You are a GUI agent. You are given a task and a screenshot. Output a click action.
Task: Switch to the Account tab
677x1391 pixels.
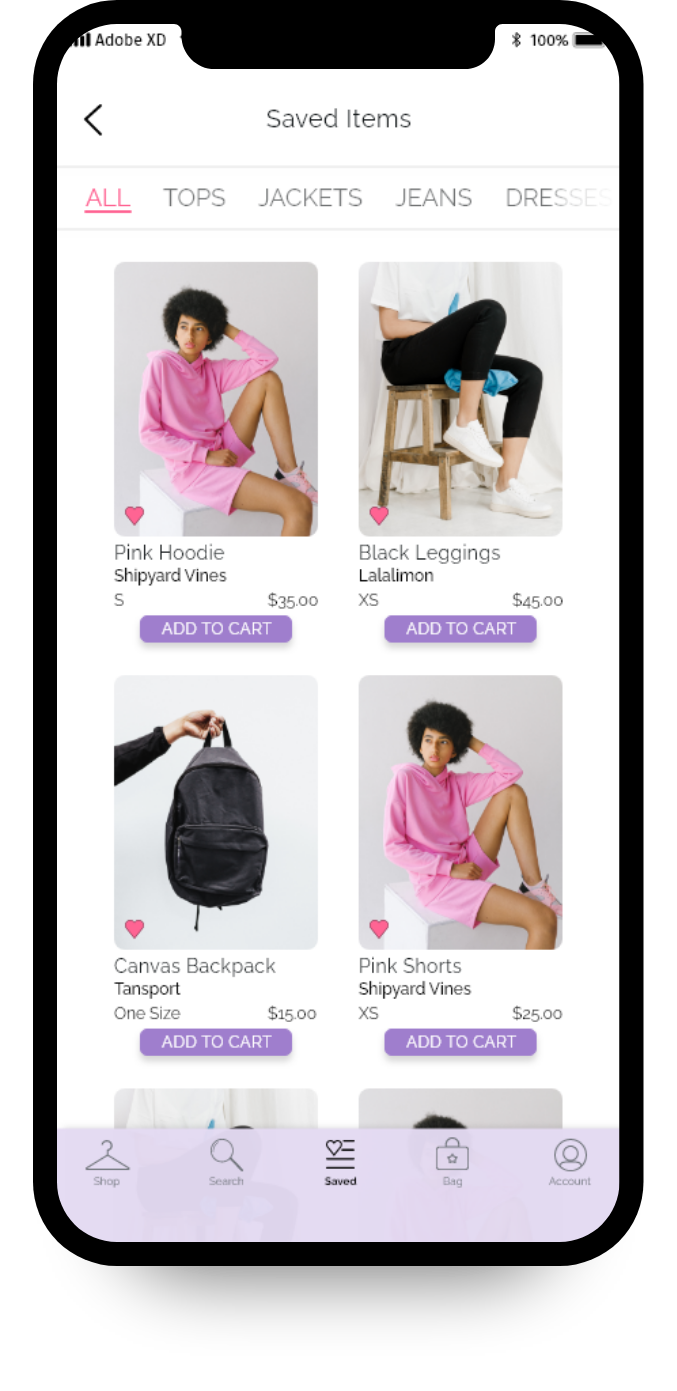pyautogui.click(x=570, y=1163)
